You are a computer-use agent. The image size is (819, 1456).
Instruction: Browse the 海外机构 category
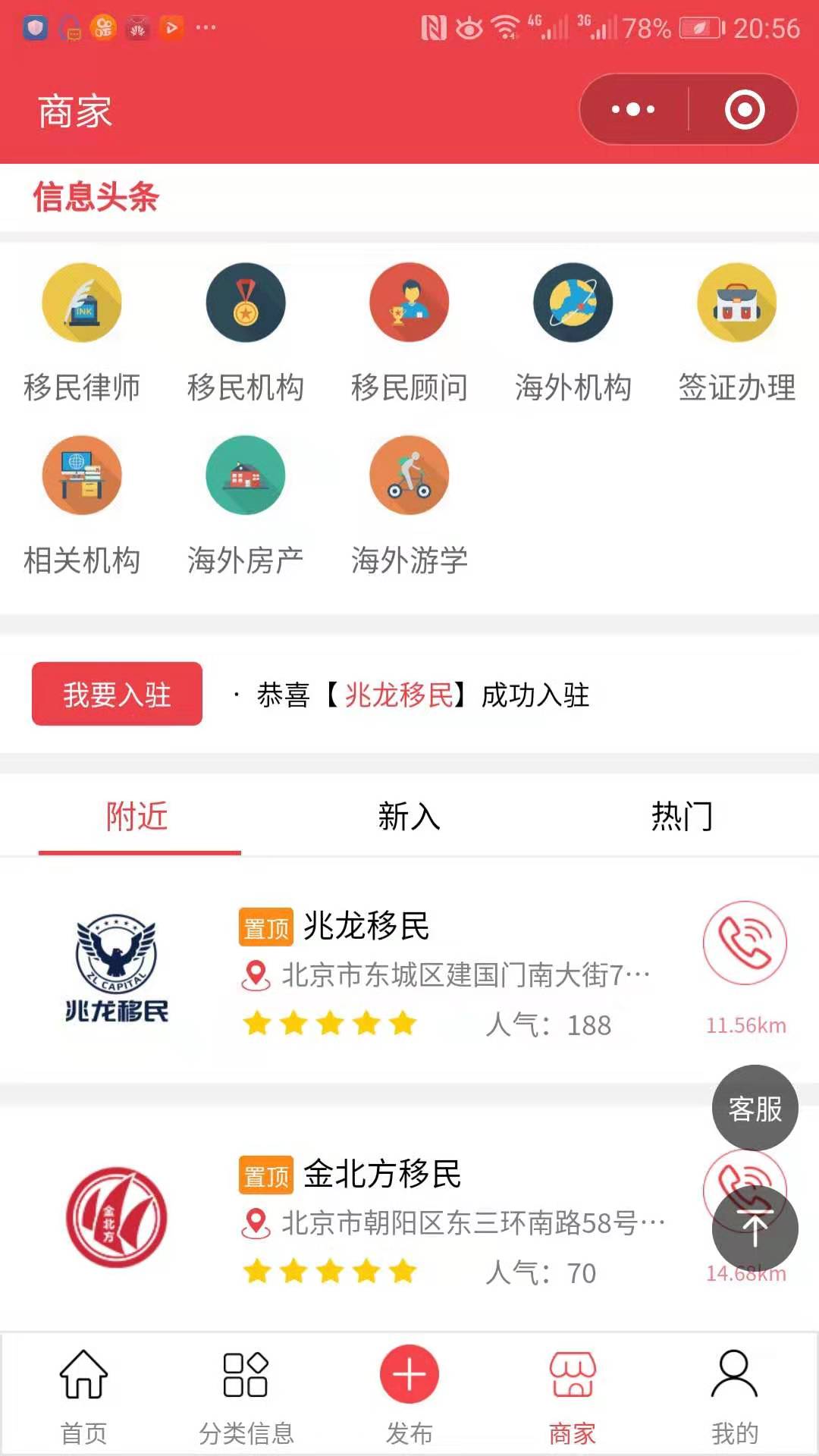(x=573, y=333)
